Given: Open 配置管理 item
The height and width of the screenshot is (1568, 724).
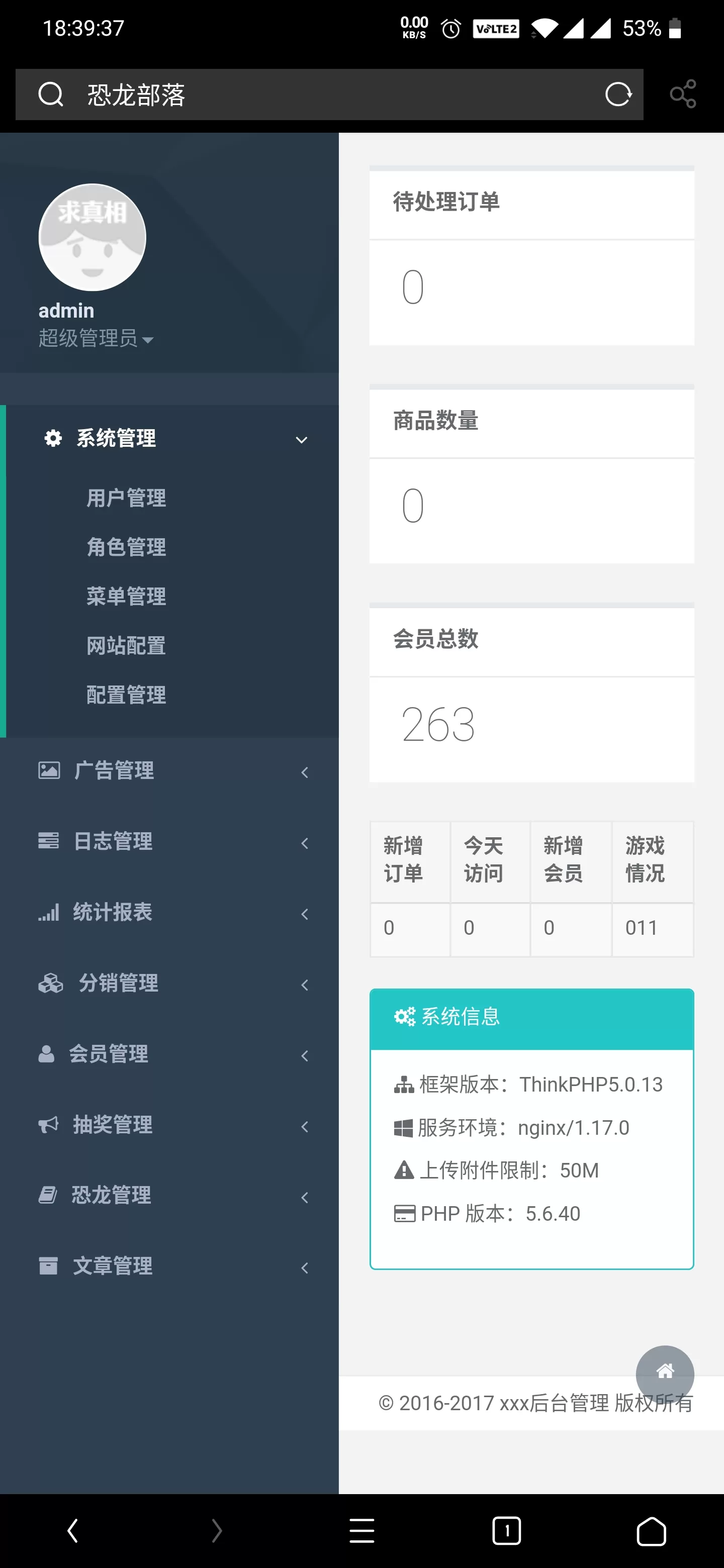Looking at the screenshot, I should point(126,695).
